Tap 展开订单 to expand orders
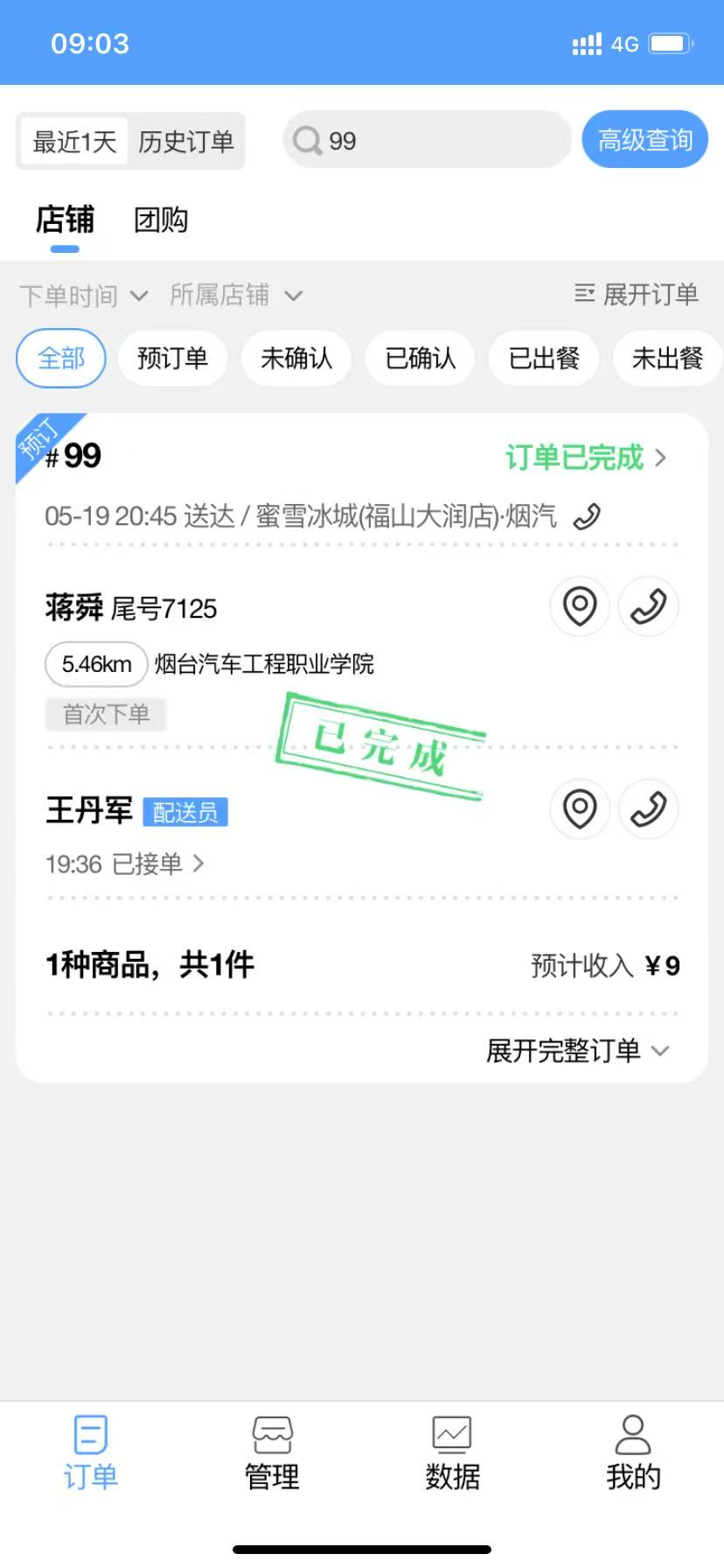 pos(637,295)
